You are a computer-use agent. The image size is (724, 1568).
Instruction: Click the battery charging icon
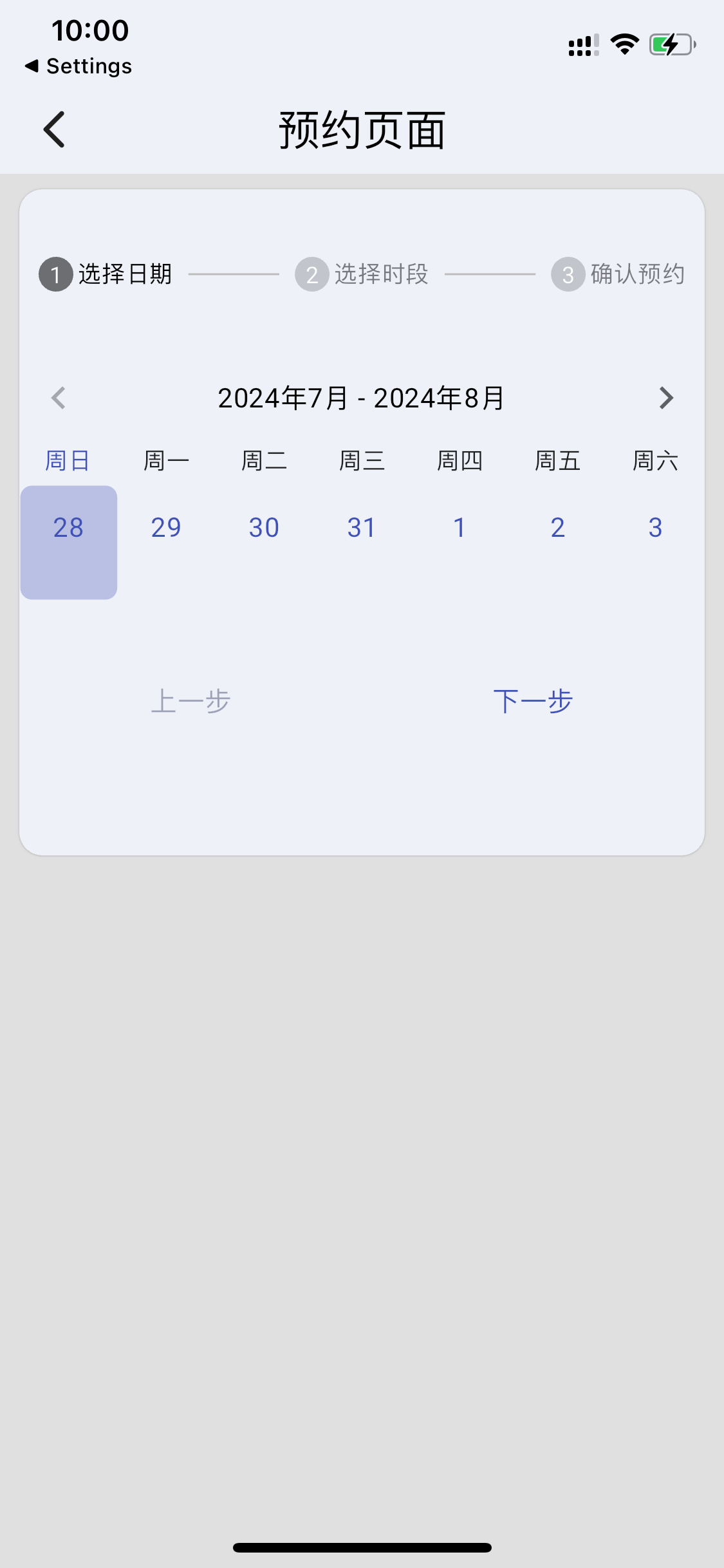point(669,44)
